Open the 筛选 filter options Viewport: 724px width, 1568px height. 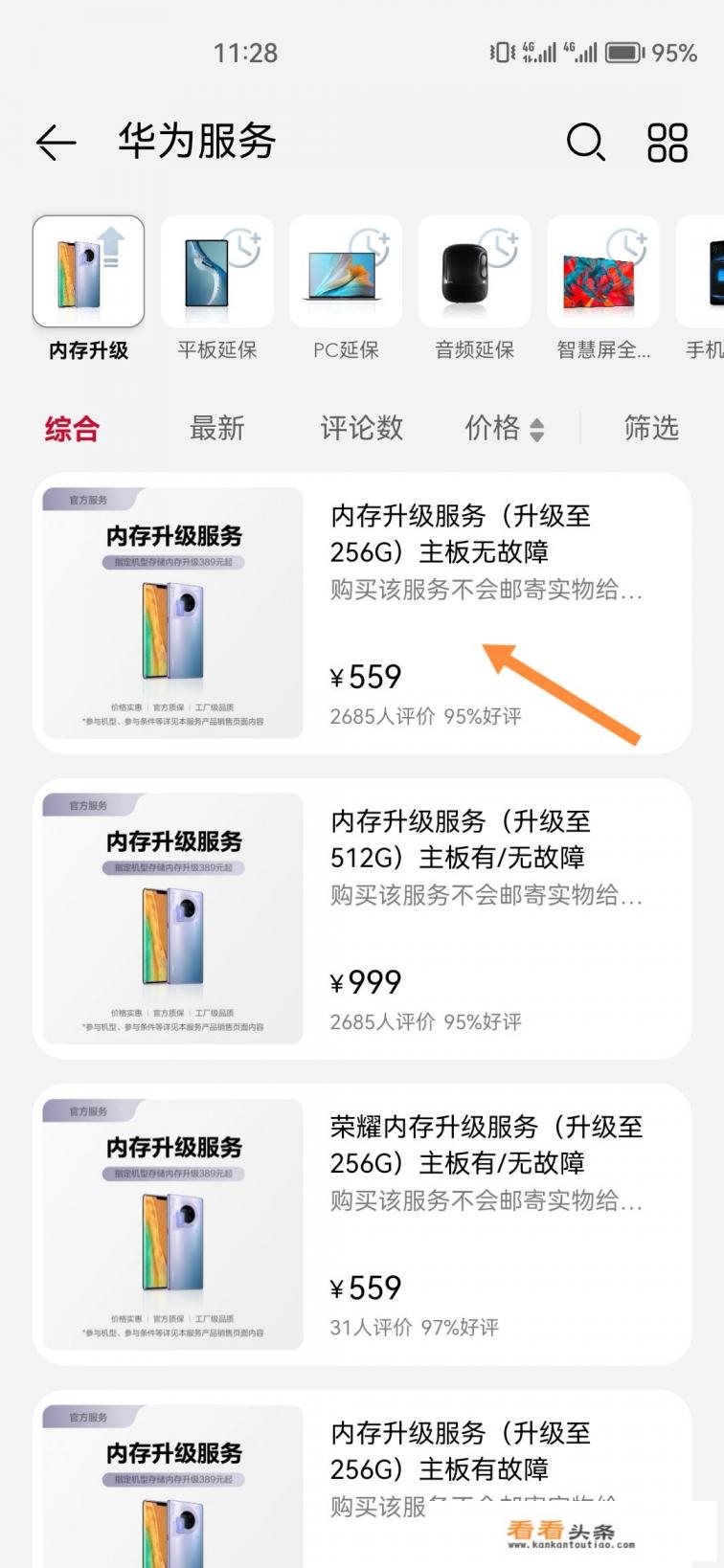[651, 428]
